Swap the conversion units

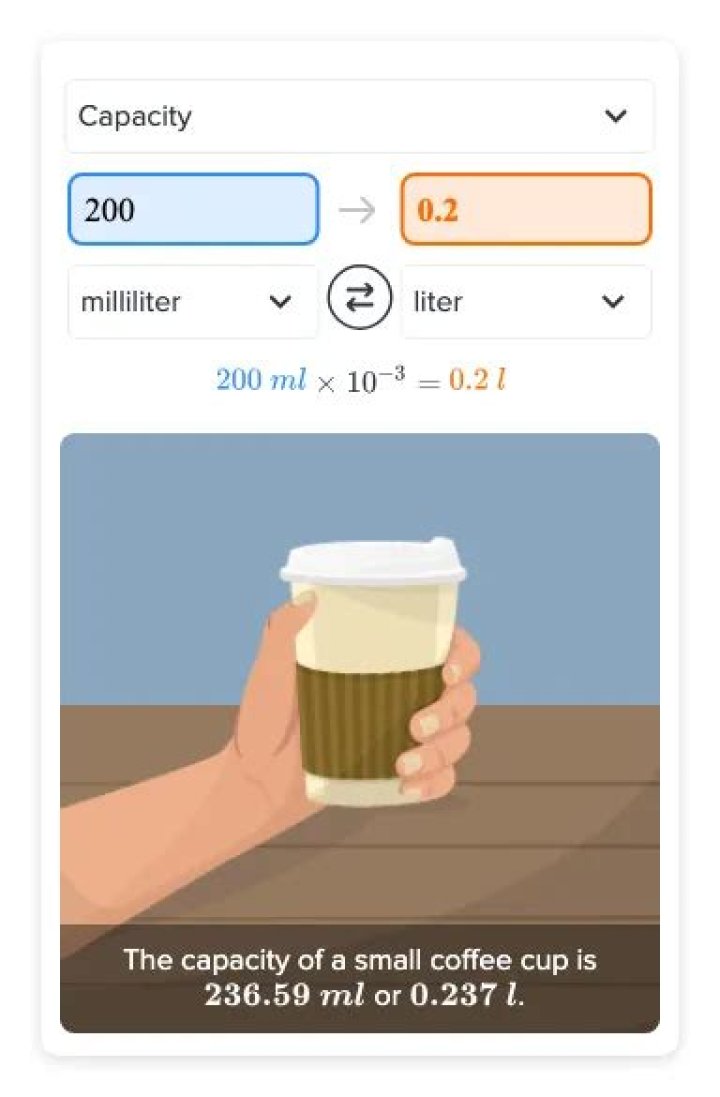click(x=360, y=298)
